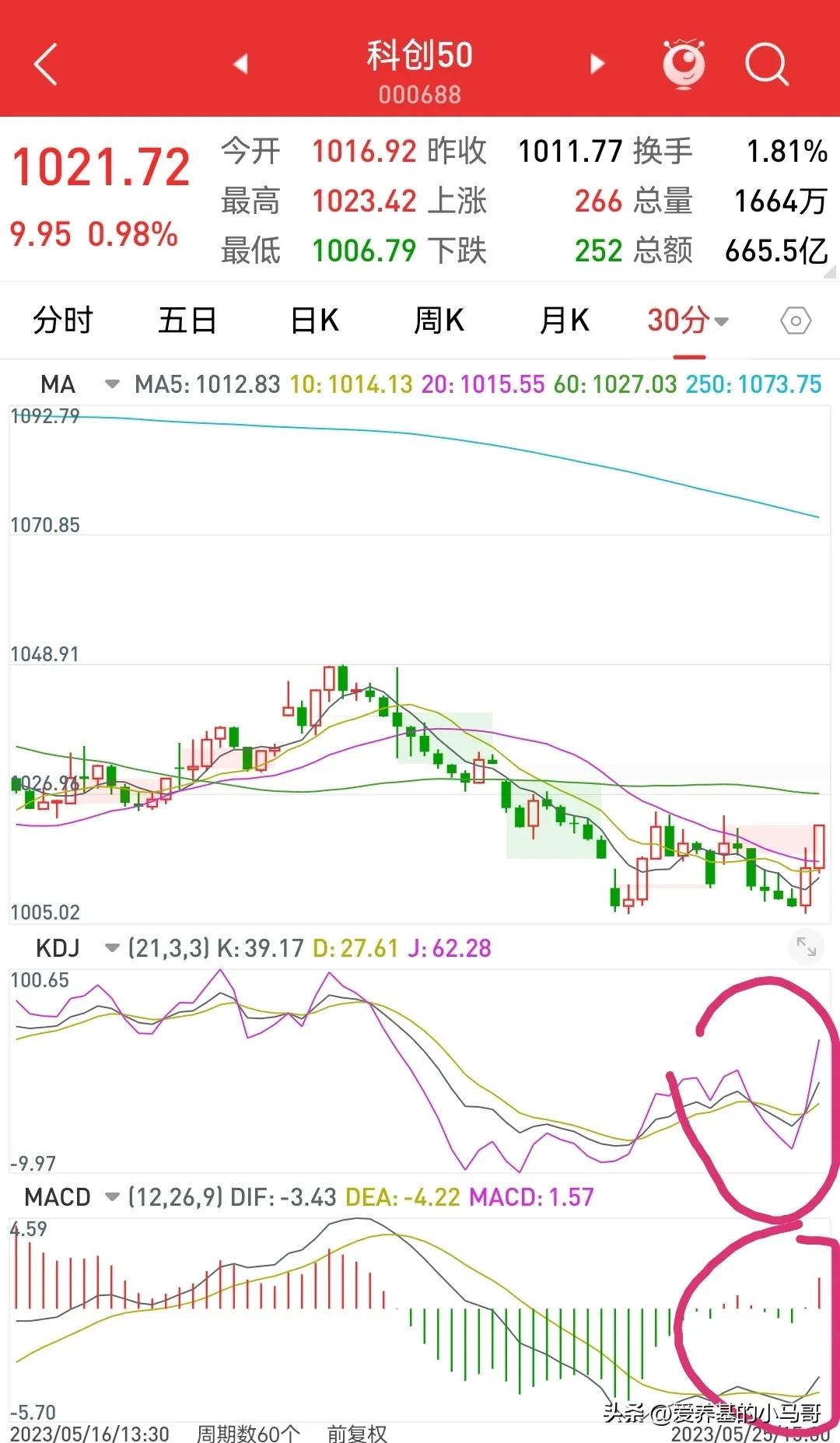This screenshot has height=1443, width=840.
Task: Select the 日K chart tab
Action: (x=314, y=320)
